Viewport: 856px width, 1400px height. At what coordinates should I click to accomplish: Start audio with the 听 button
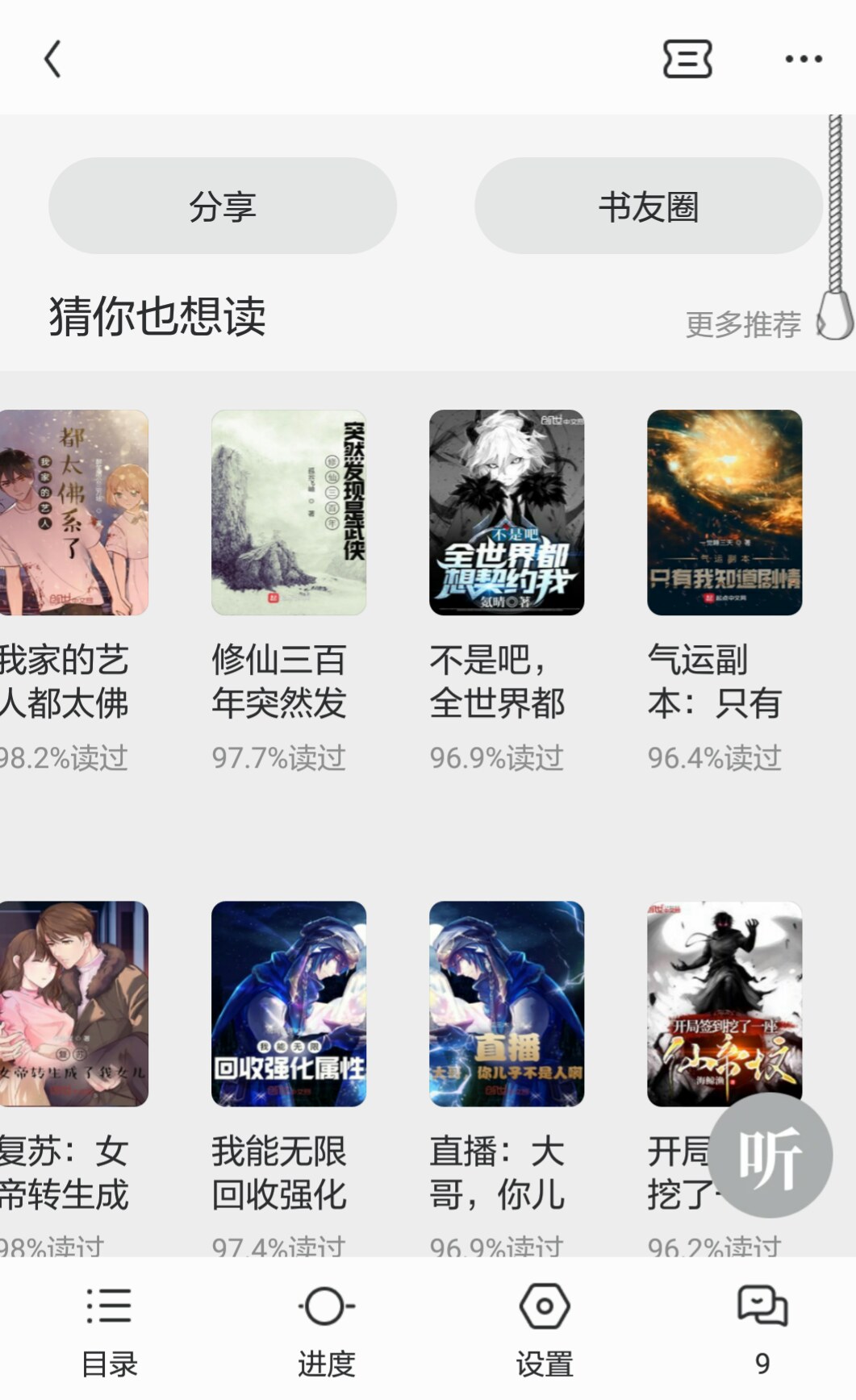[770, 1156]
